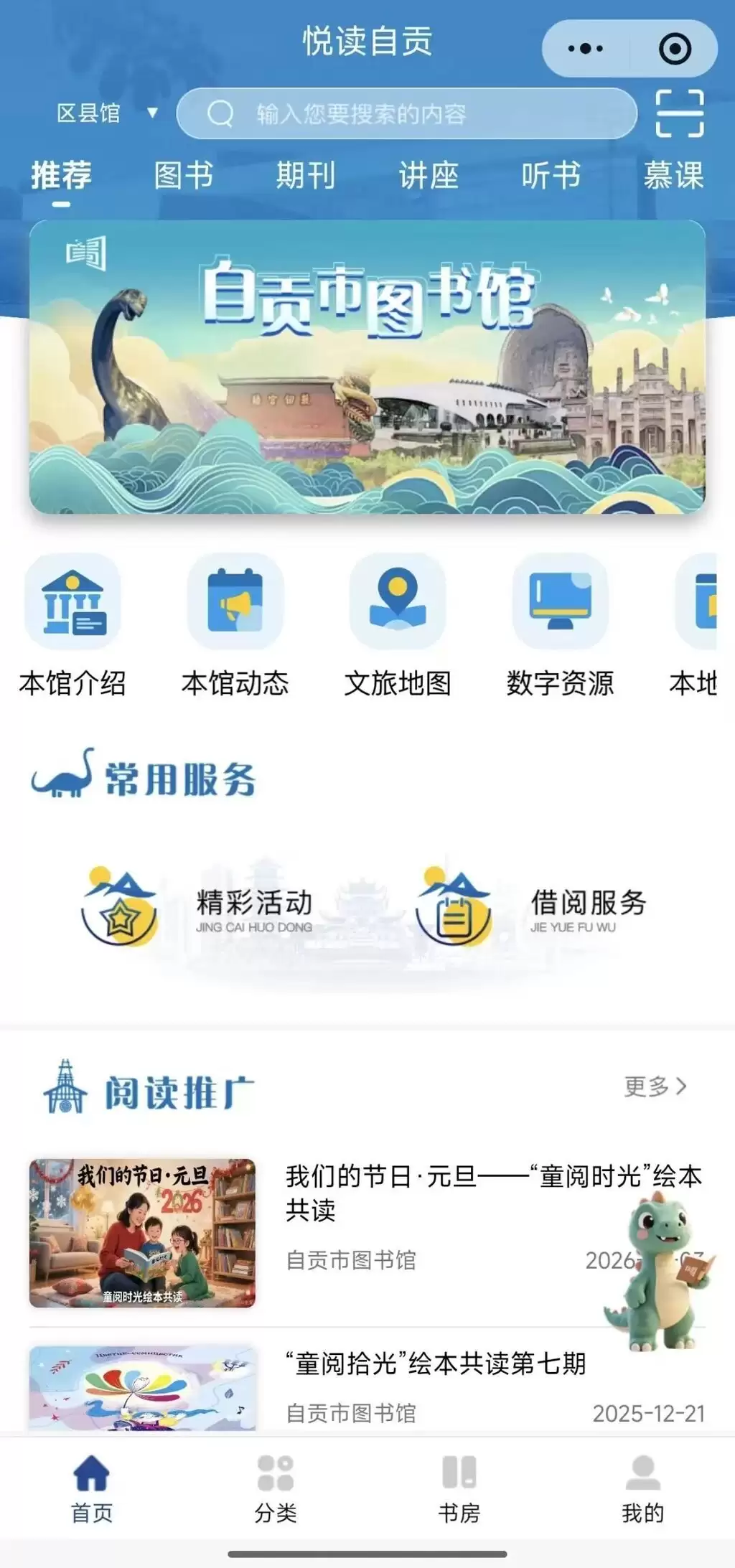
Task: Tap 更多 in 阅读推广
Action: click(x=655, y=1086)
